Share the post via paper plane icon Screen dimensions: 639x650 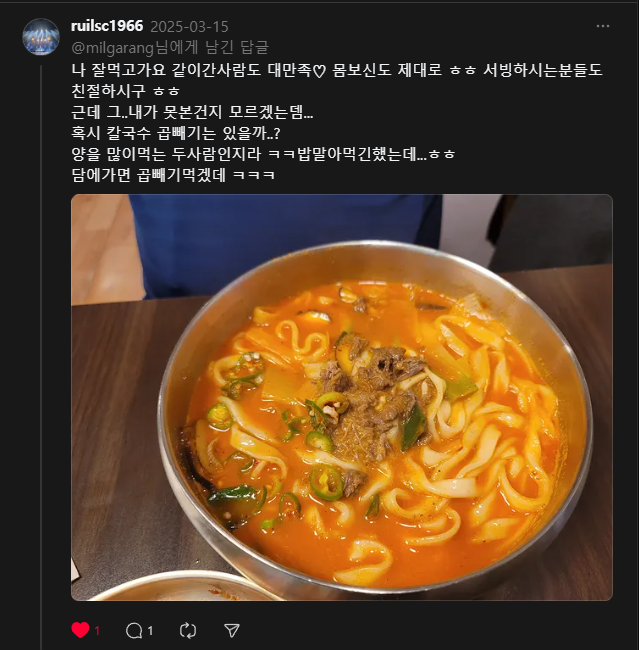point(232,631)
